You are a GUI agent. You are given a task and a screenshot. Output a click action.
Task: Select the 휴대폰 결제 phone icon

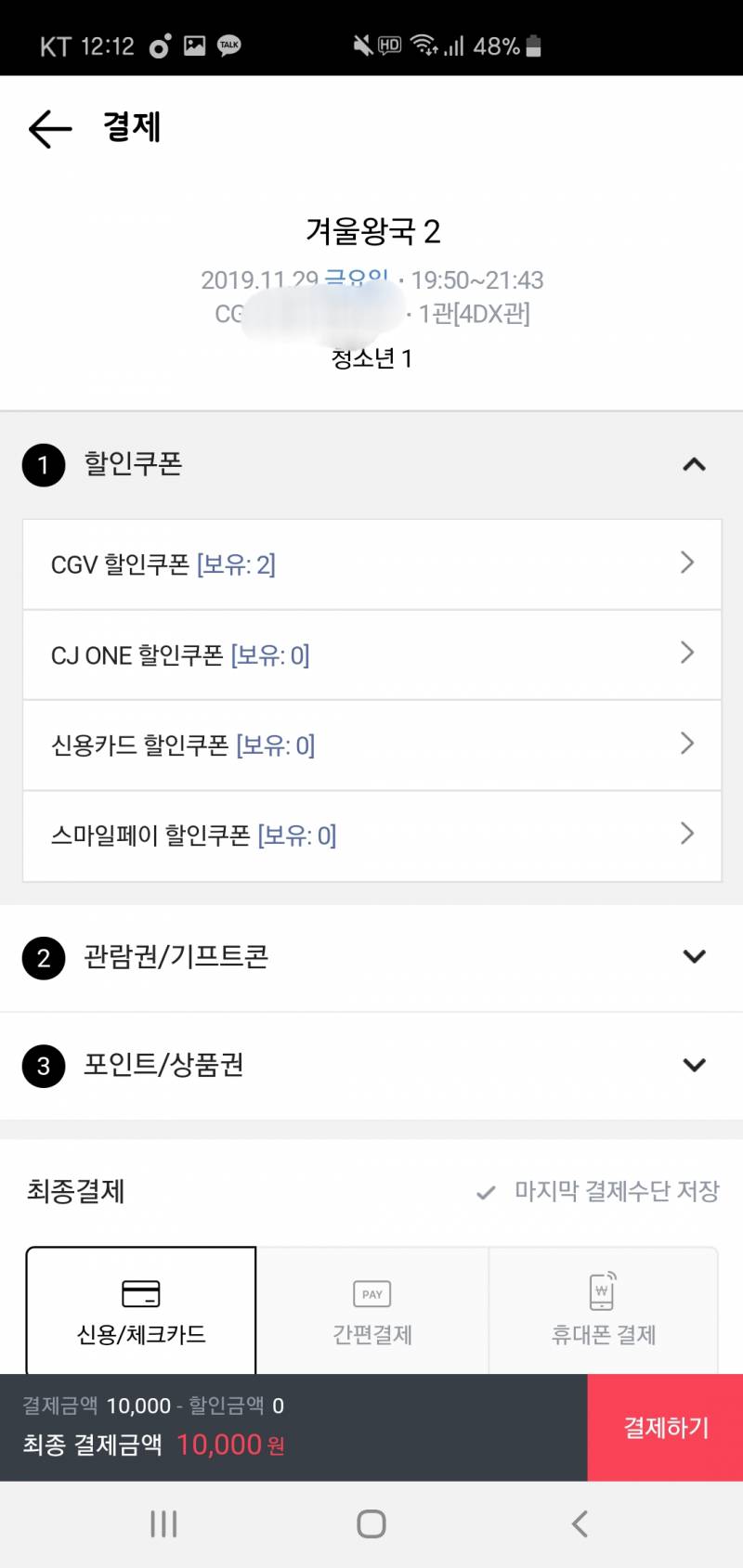[602, 1292]
